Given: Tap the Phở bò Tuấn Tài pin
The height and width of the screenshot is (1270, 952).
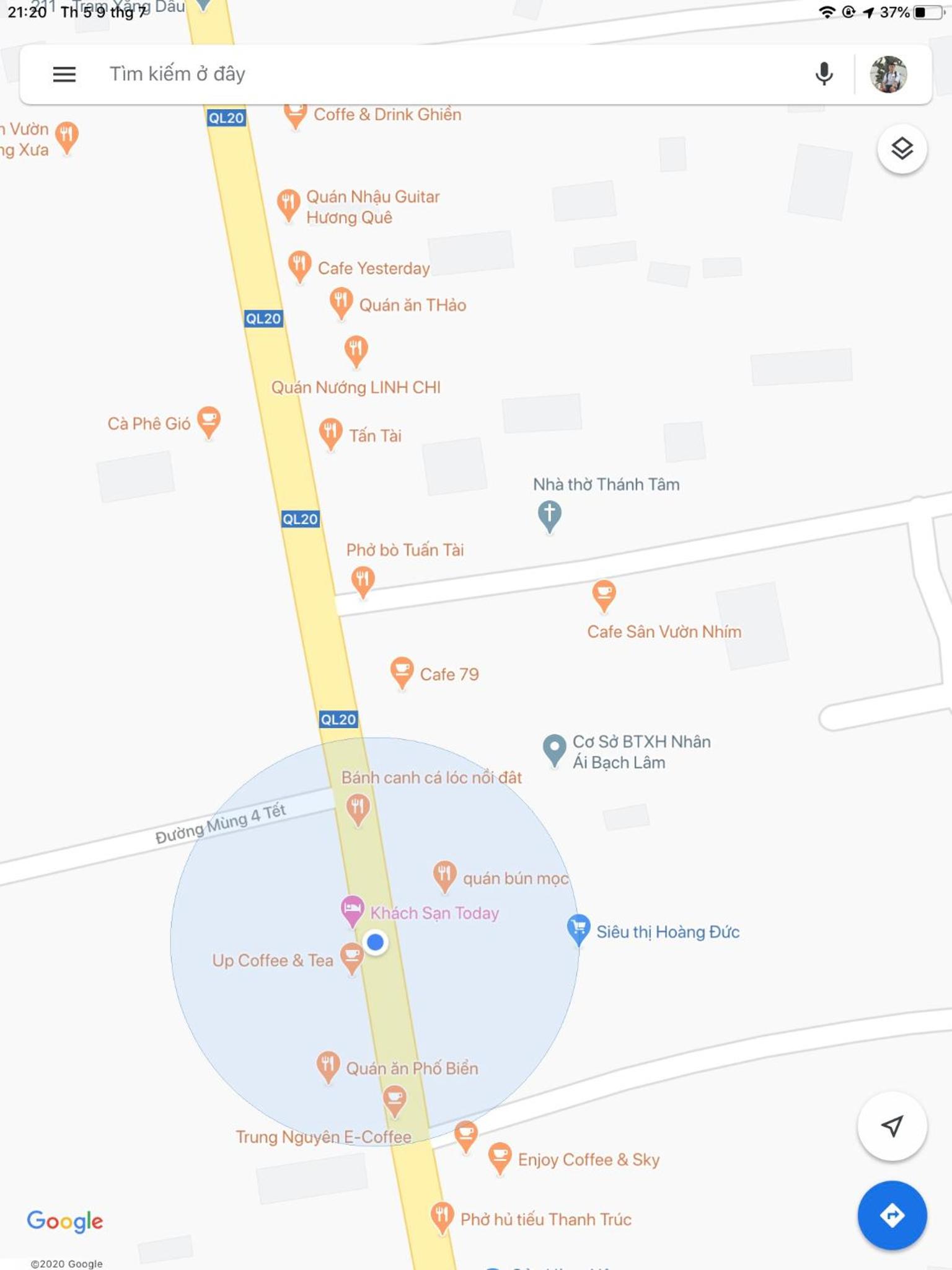Looking at the screenshot, I should [x=363, y=580].
